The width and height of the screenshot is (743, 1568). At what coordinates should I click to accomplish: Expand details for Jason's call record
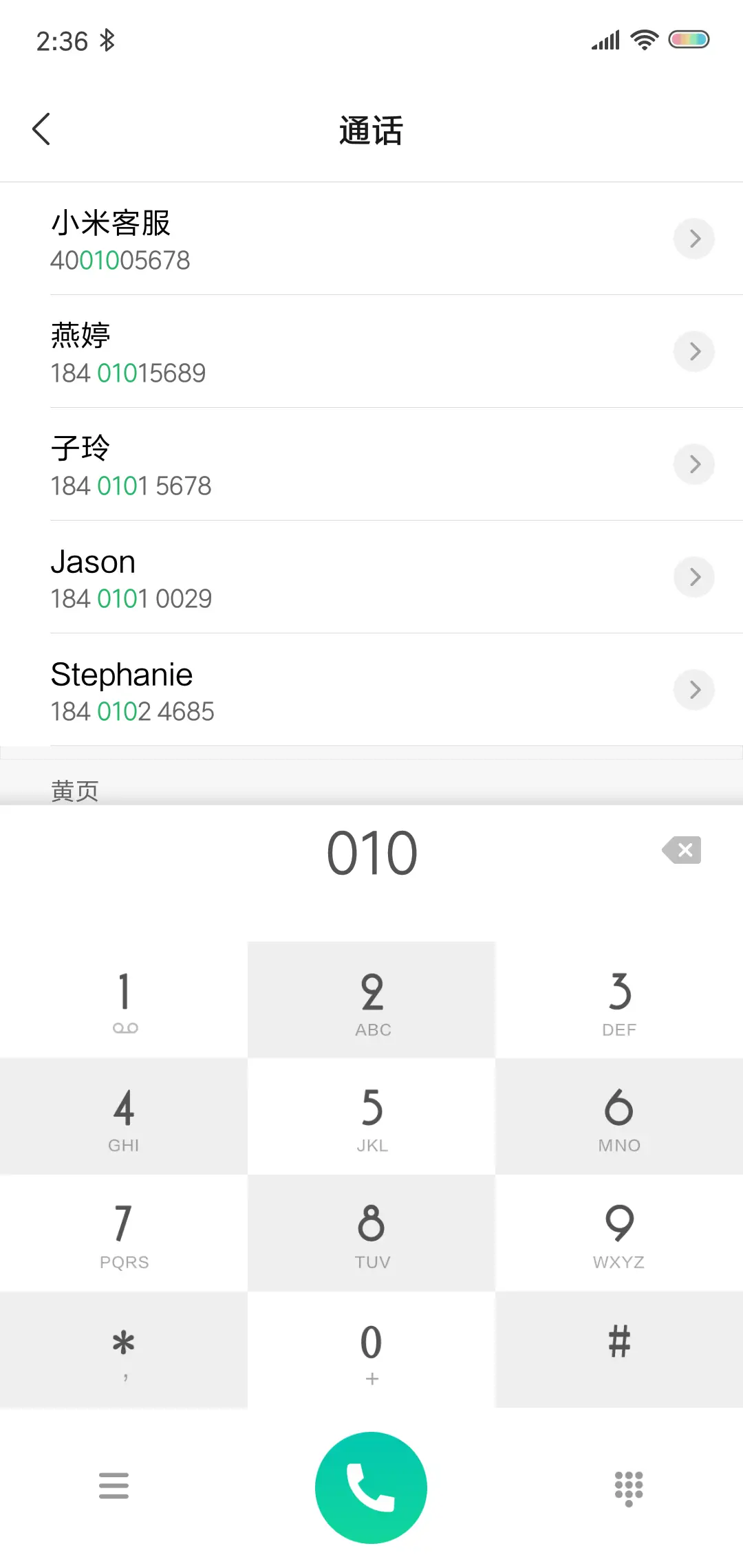point(693,577)
